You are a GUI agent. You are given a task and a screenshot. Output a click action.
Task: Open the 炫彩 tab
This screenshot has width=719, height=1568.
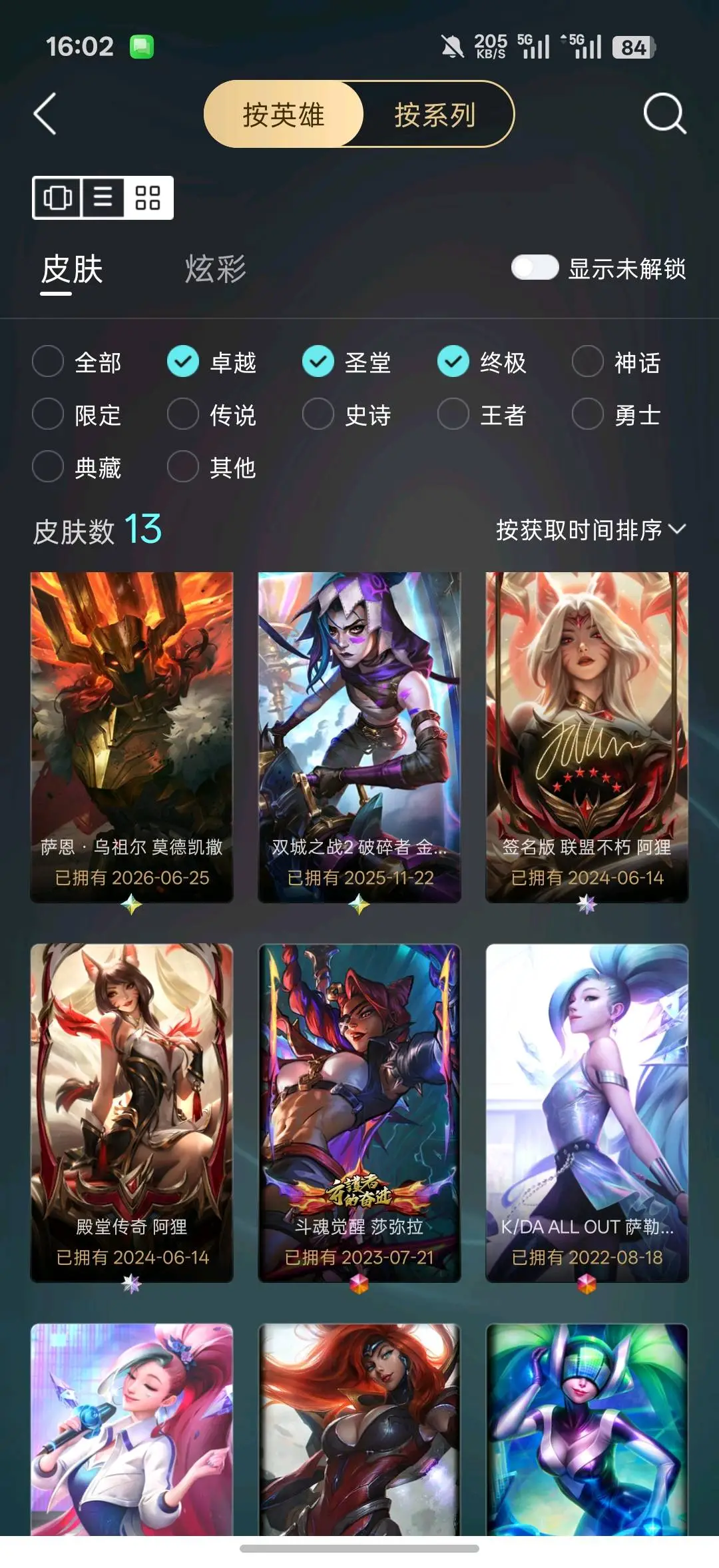pyautogui.click(x=215, y=270)
